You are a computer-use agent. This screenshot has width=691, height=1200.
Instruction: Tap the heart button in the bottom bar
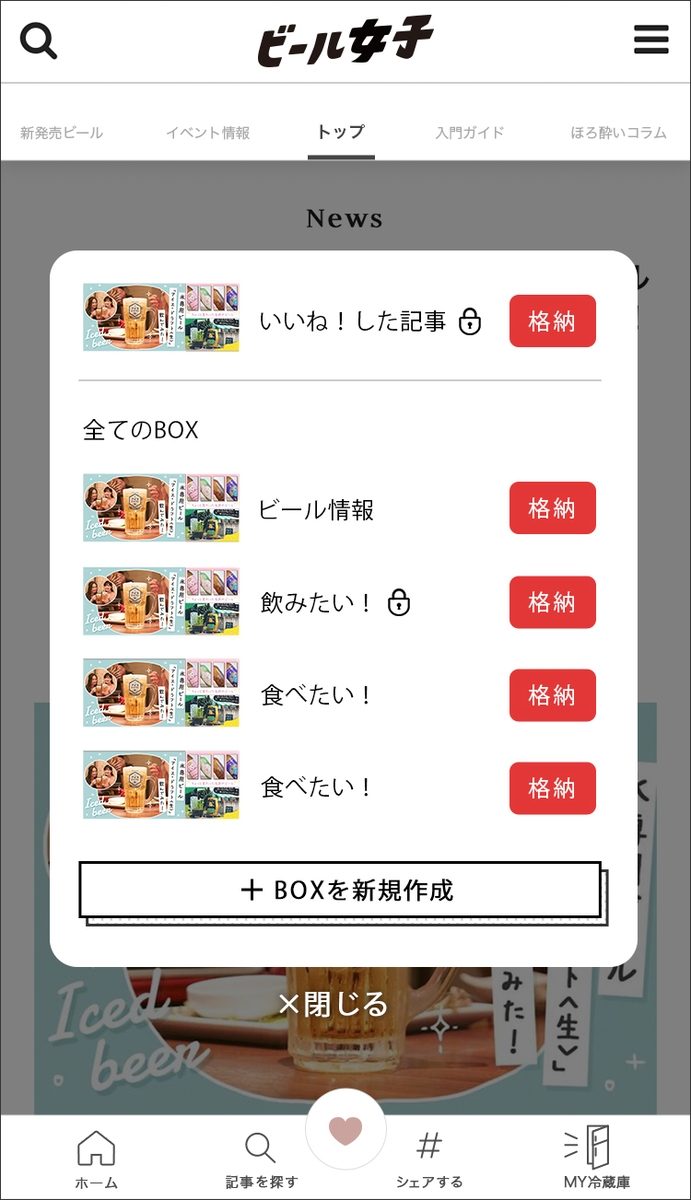[x=346, y=1130]
